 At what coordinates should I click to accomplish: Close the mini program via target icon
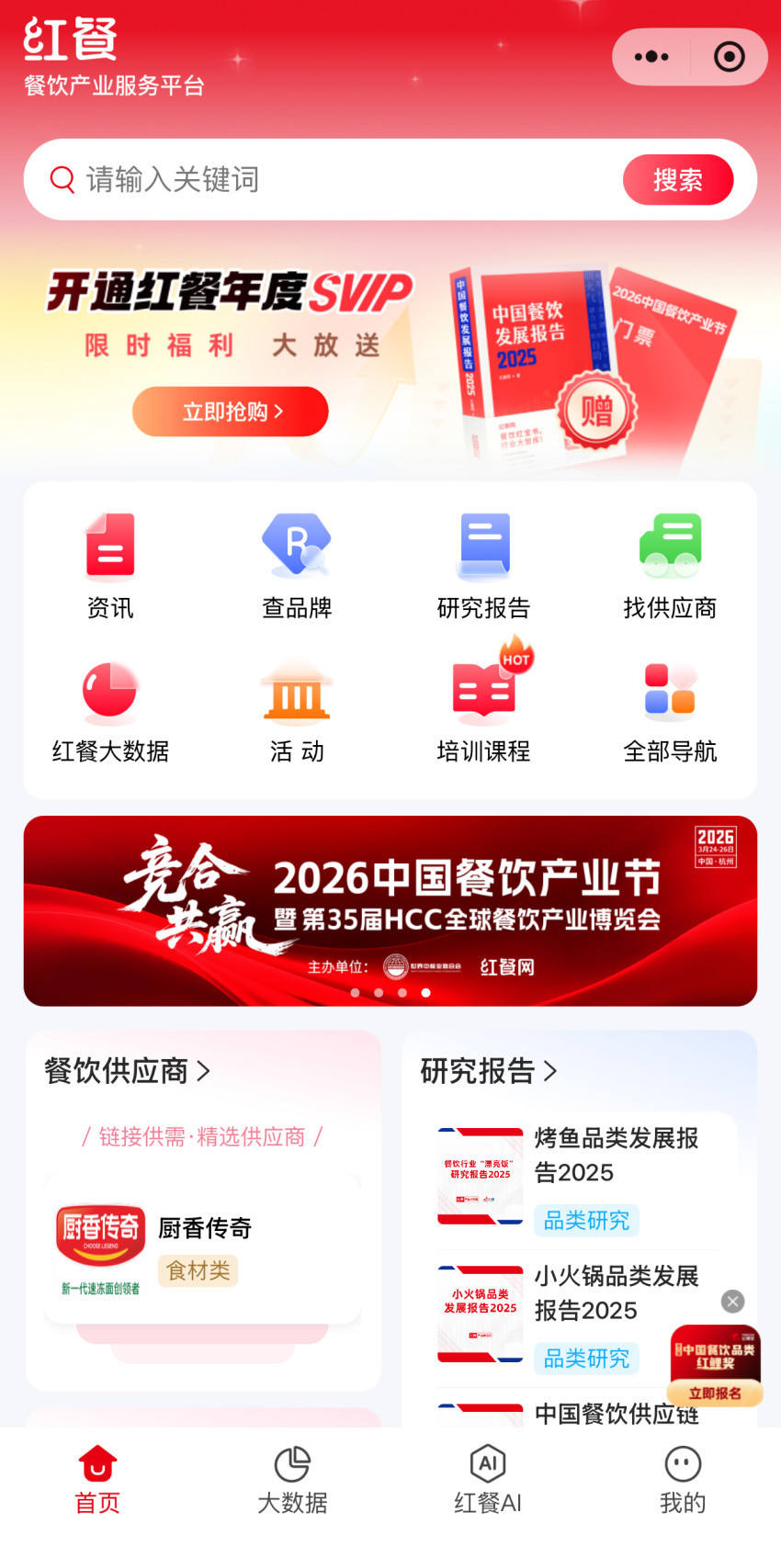[x=729, y=57]
